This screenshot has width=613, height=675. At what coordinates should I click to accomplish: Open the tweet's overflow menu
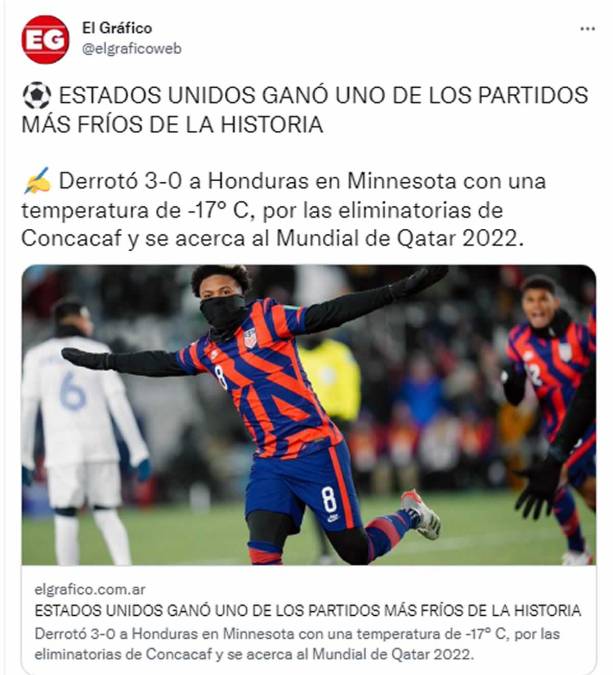(x=587, y=28)
